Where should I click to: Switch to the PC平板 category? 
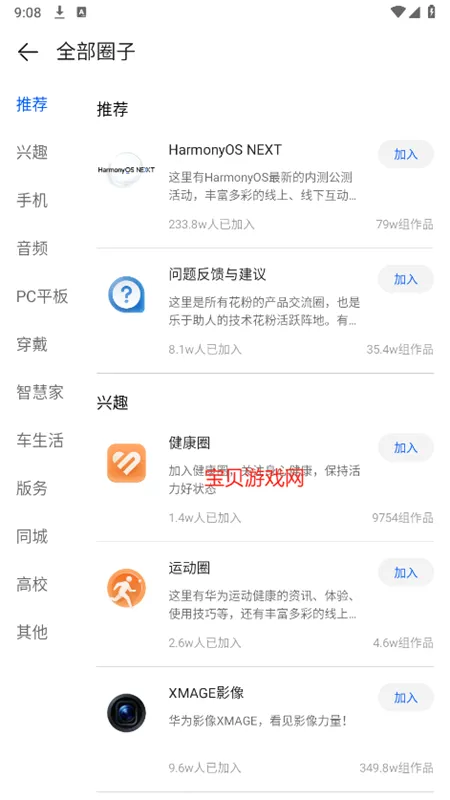click(x=42, y=296)
